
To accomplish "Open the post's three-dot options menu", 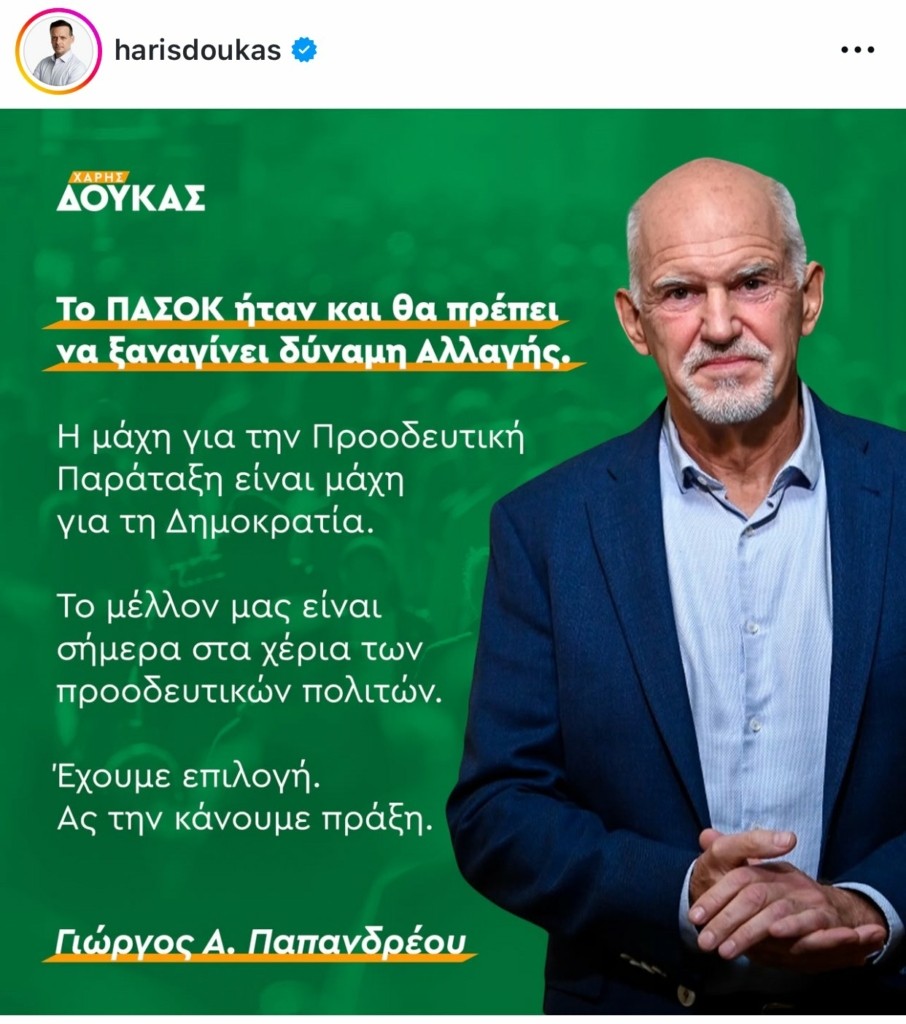I will pos(857,51).
